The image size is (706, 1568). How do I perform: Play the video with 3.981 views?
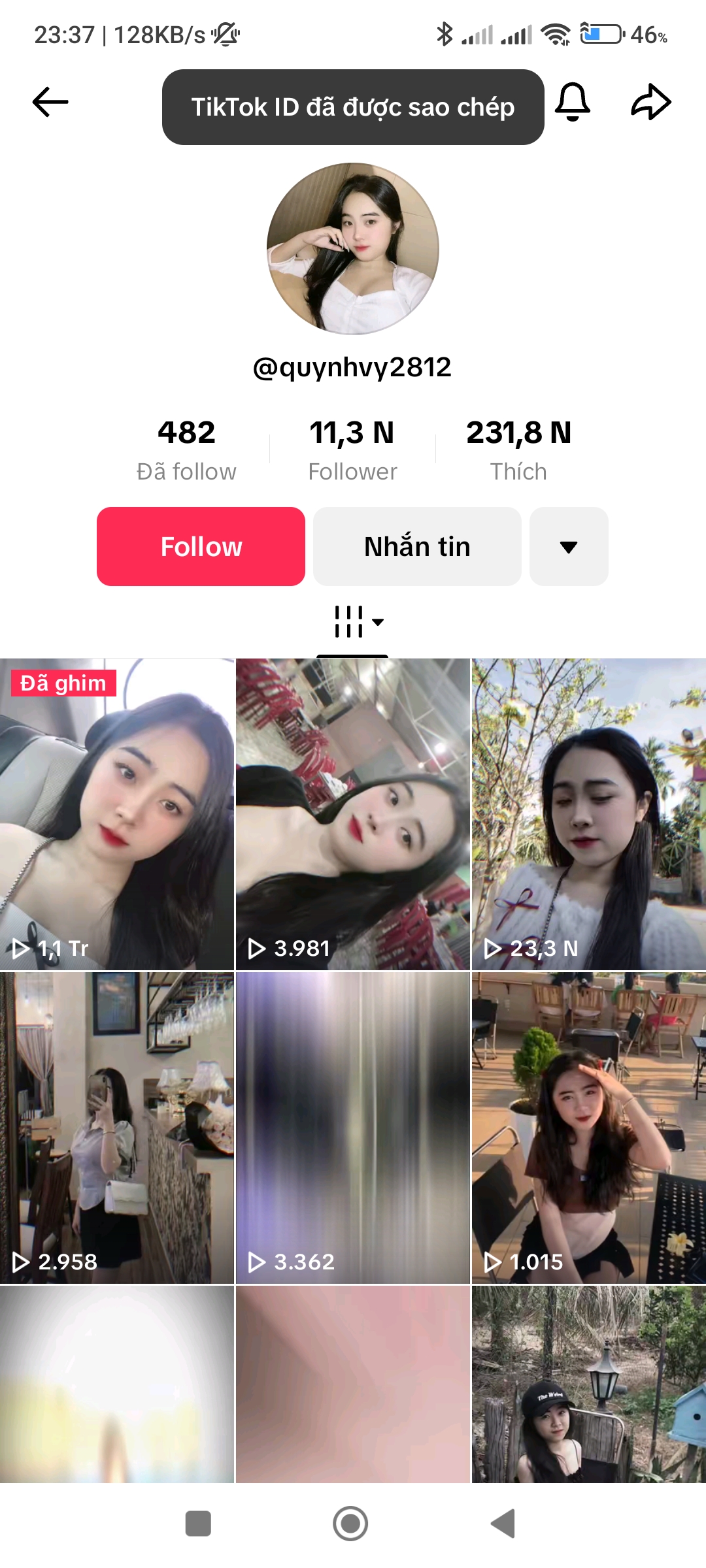[x=353, y=813]
